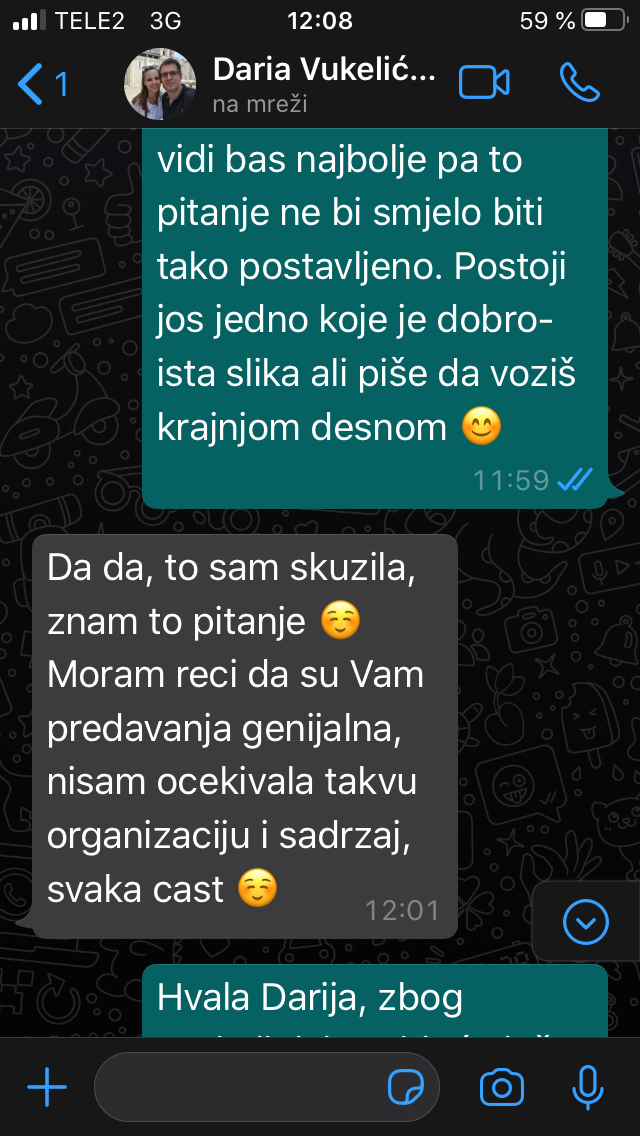Open the attachment plus menu
This screenshot has width=640, height=1136.
point(46,1087)
